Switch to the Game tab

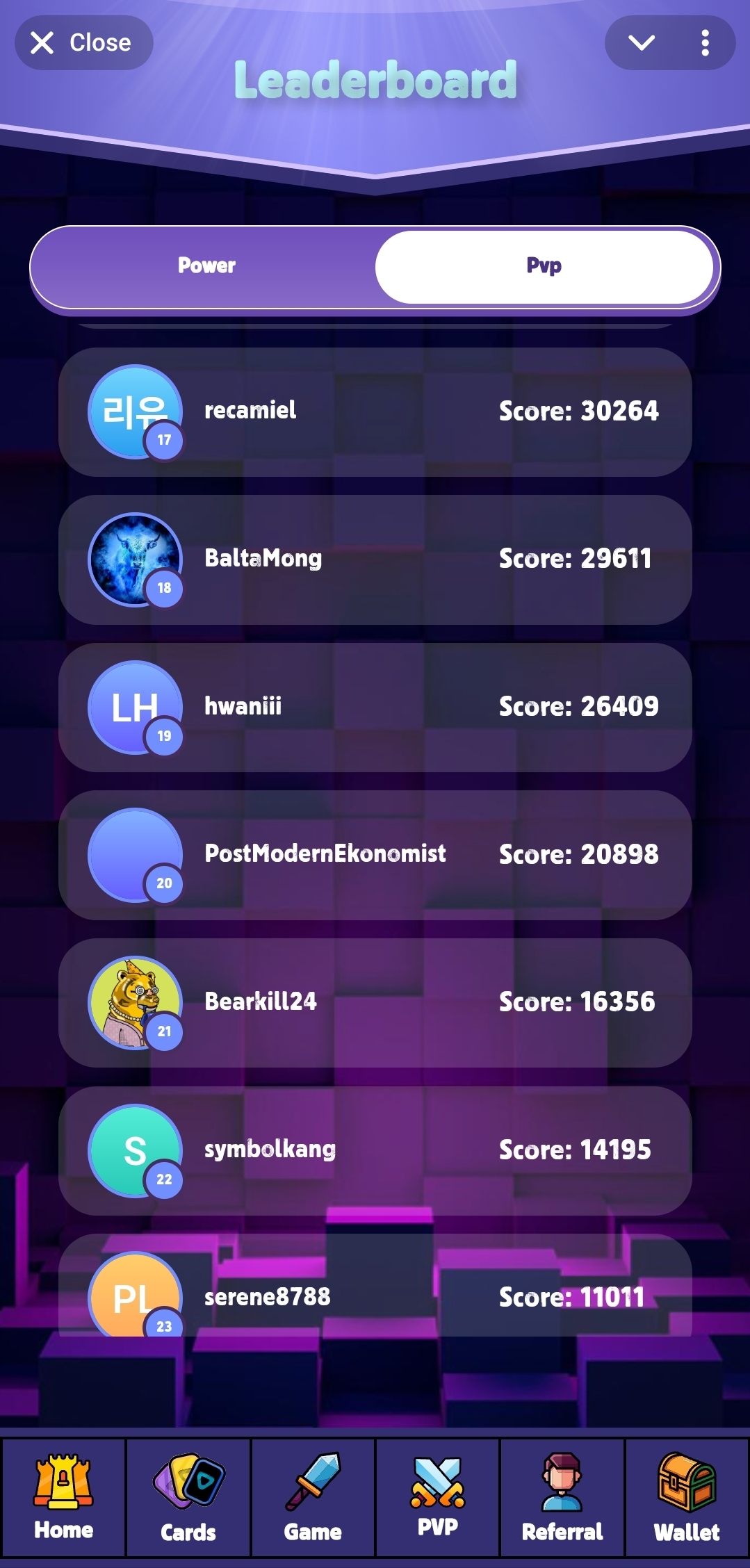pyautogui.click(x=313, y=1497)
